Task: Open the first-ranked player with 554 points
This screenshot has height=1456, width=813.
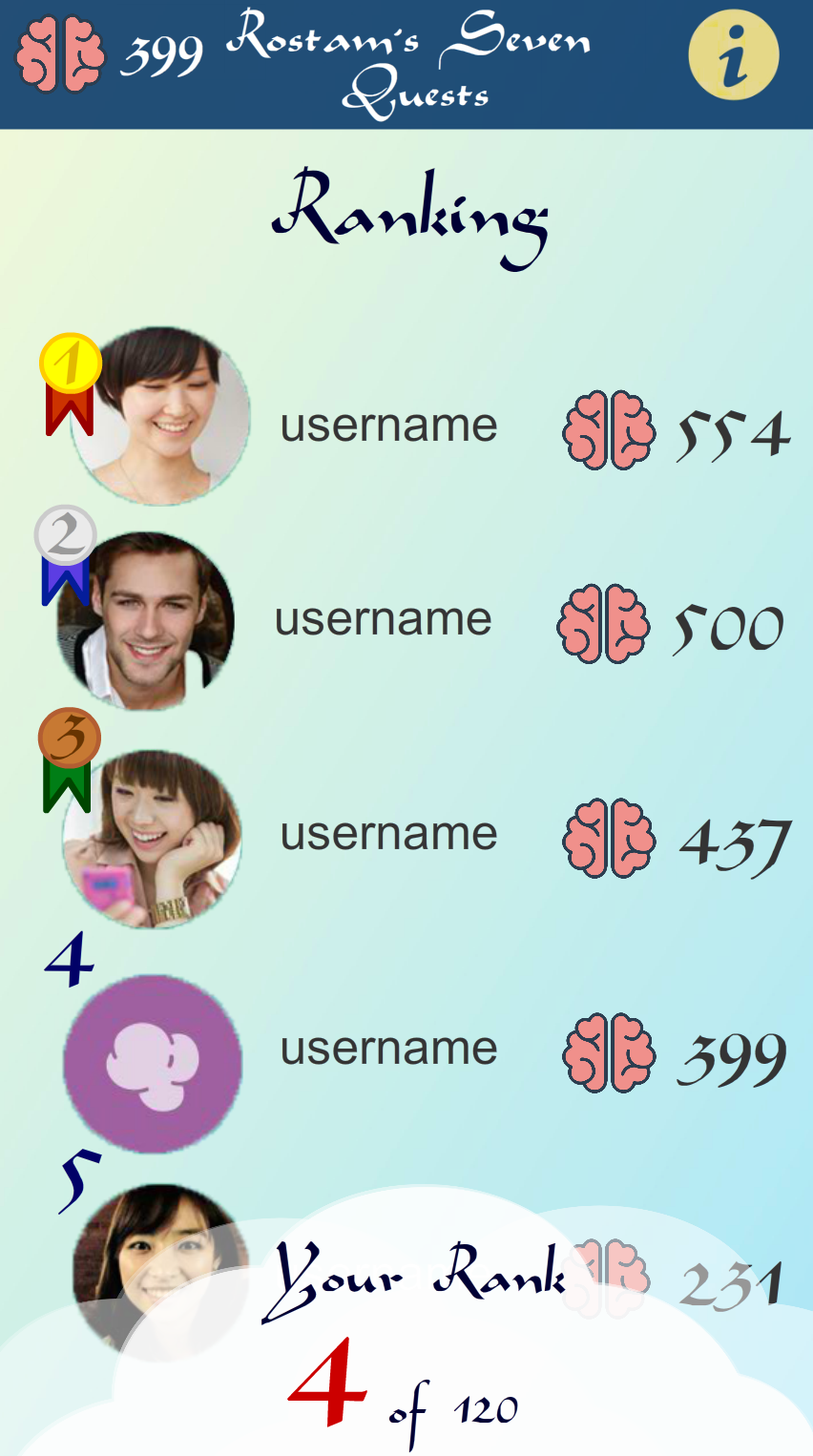Action: tap(388, 425)
